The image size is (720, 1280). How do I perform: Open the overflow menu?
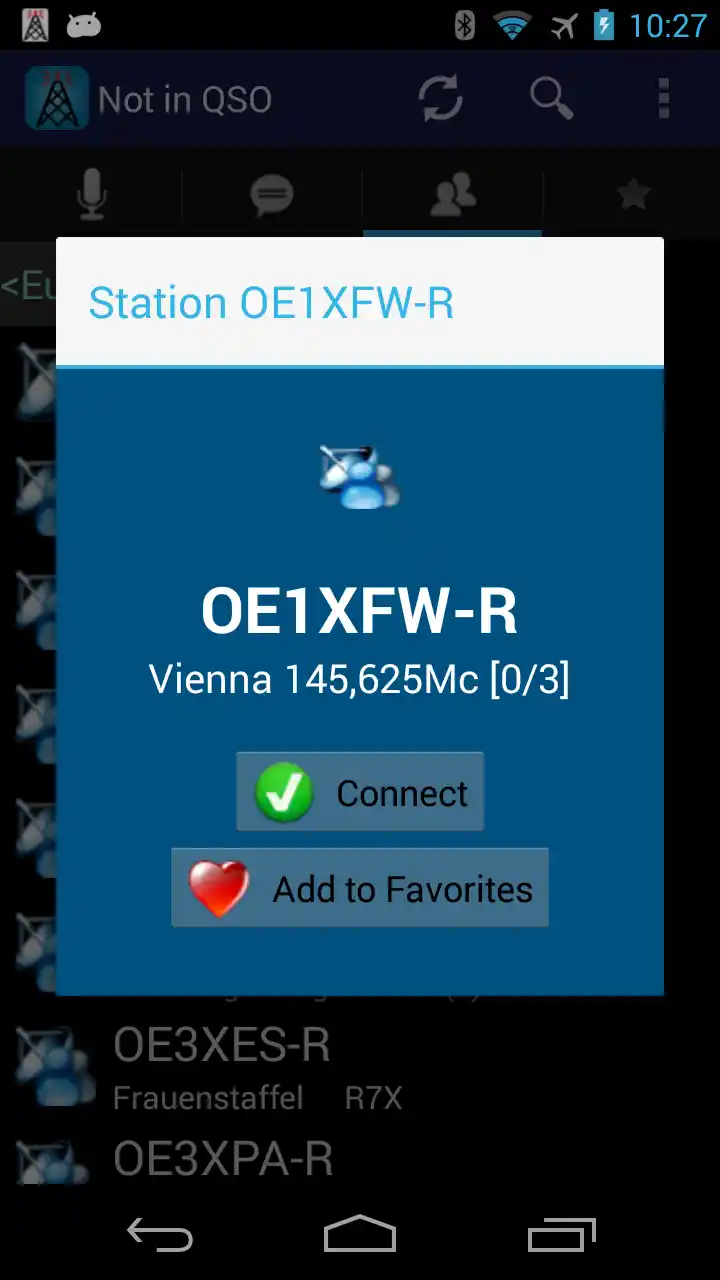pos(662,99)
